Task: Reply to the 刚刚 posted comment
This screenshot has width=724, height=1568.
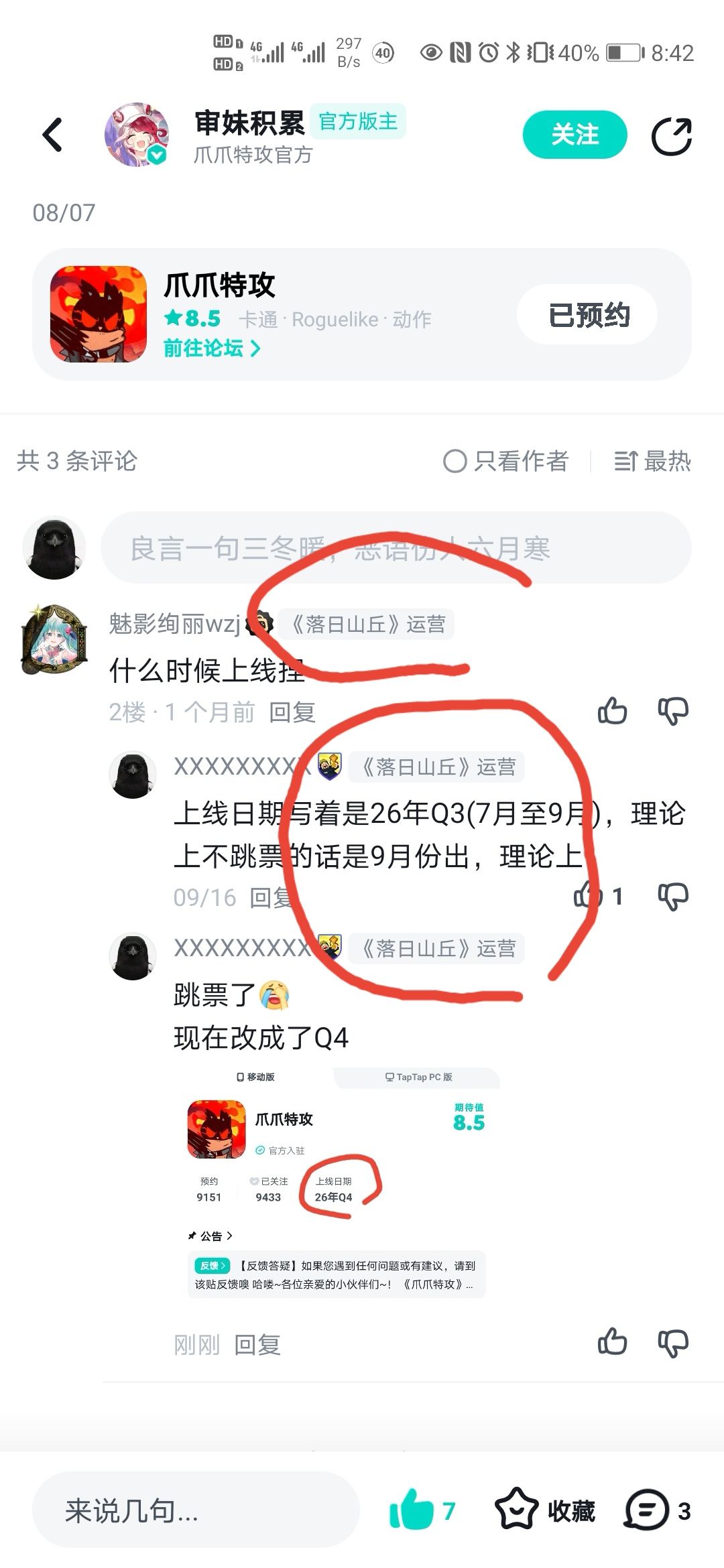Action: (x=257, y=1344)
